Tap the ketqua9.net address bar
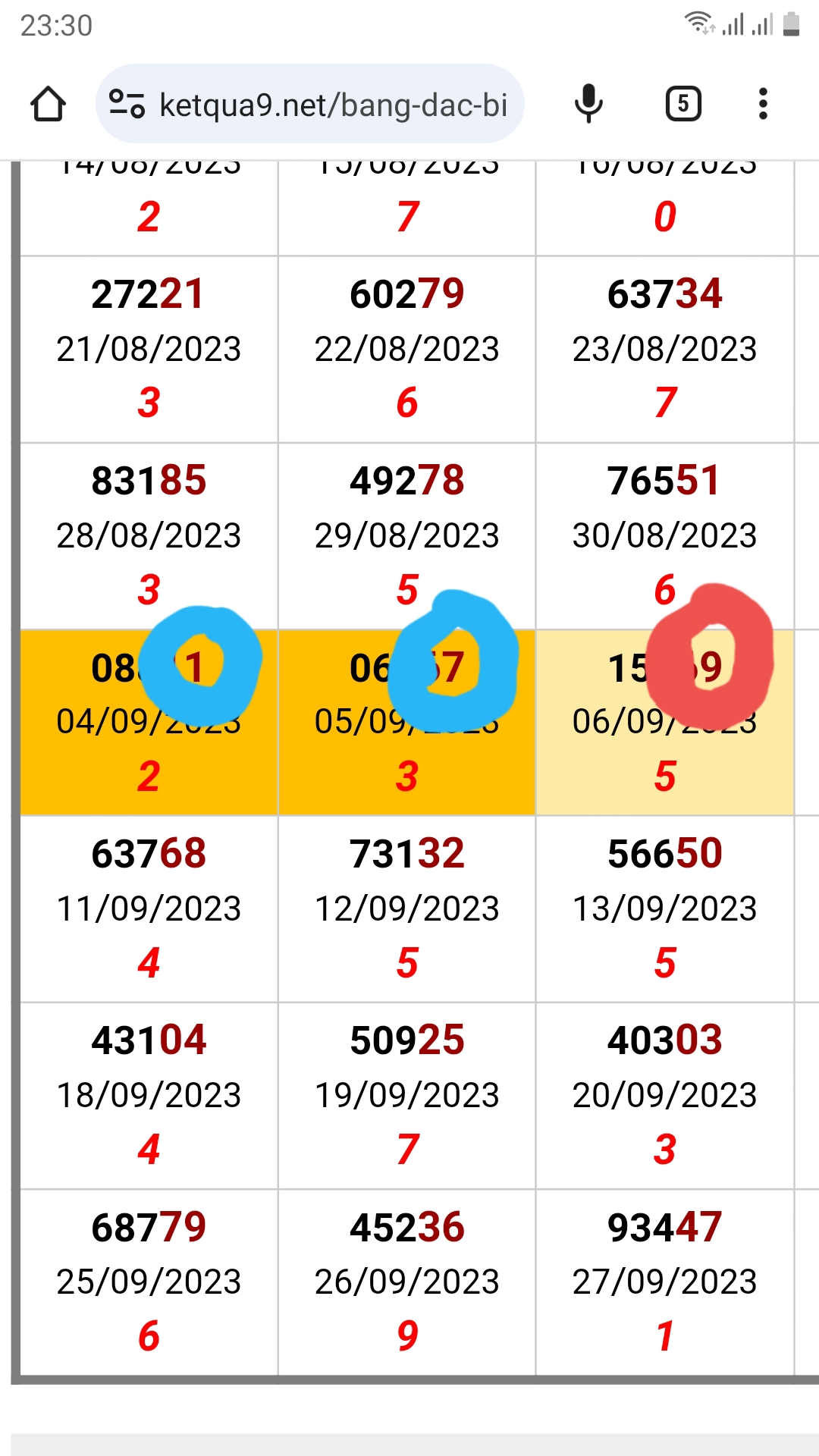The width and height of the screenshot is (819, 1456). click(x=332, y=105)
